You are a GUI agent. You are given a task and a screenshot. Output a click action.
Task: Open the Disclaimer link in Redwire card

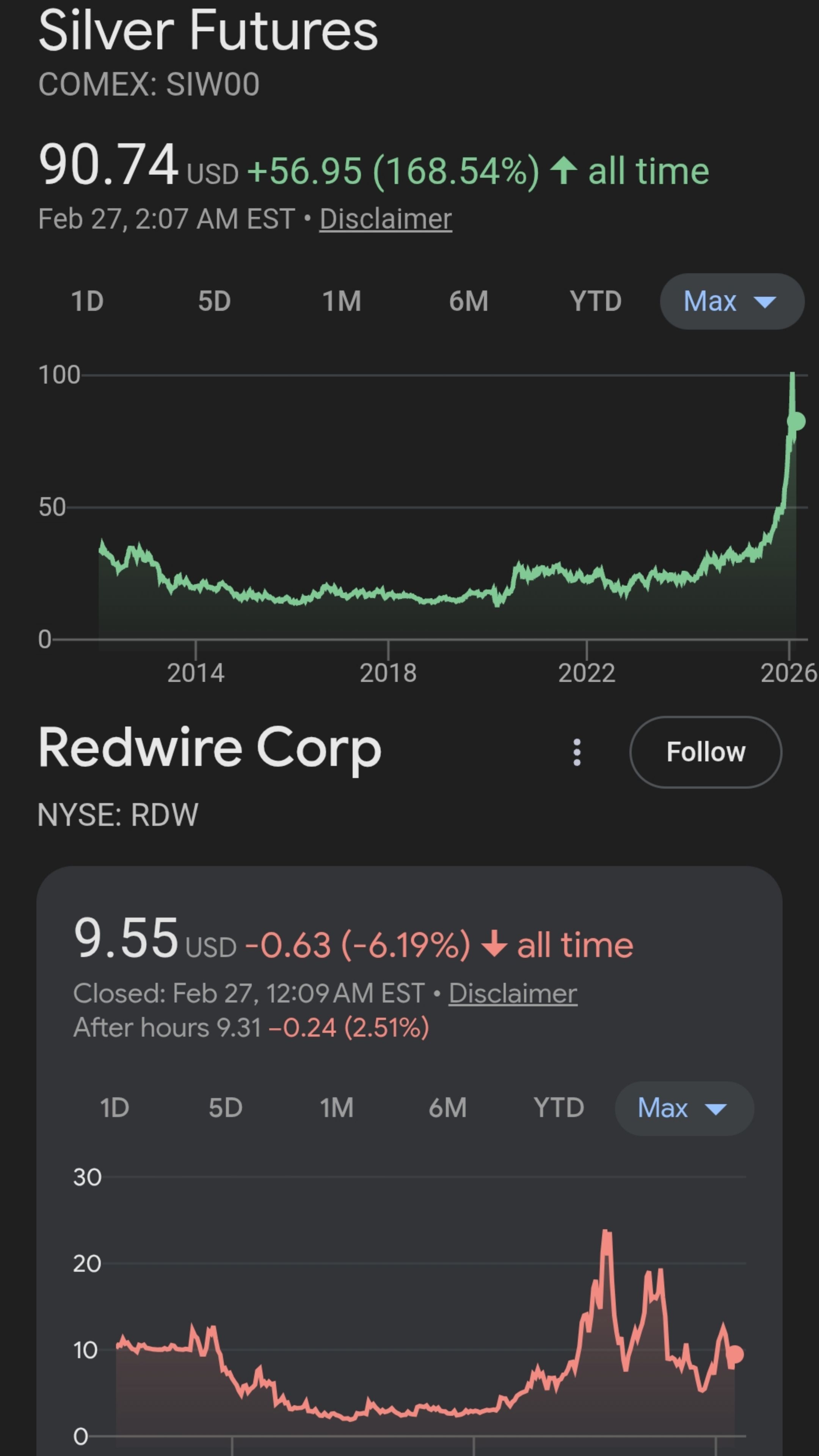513,994
